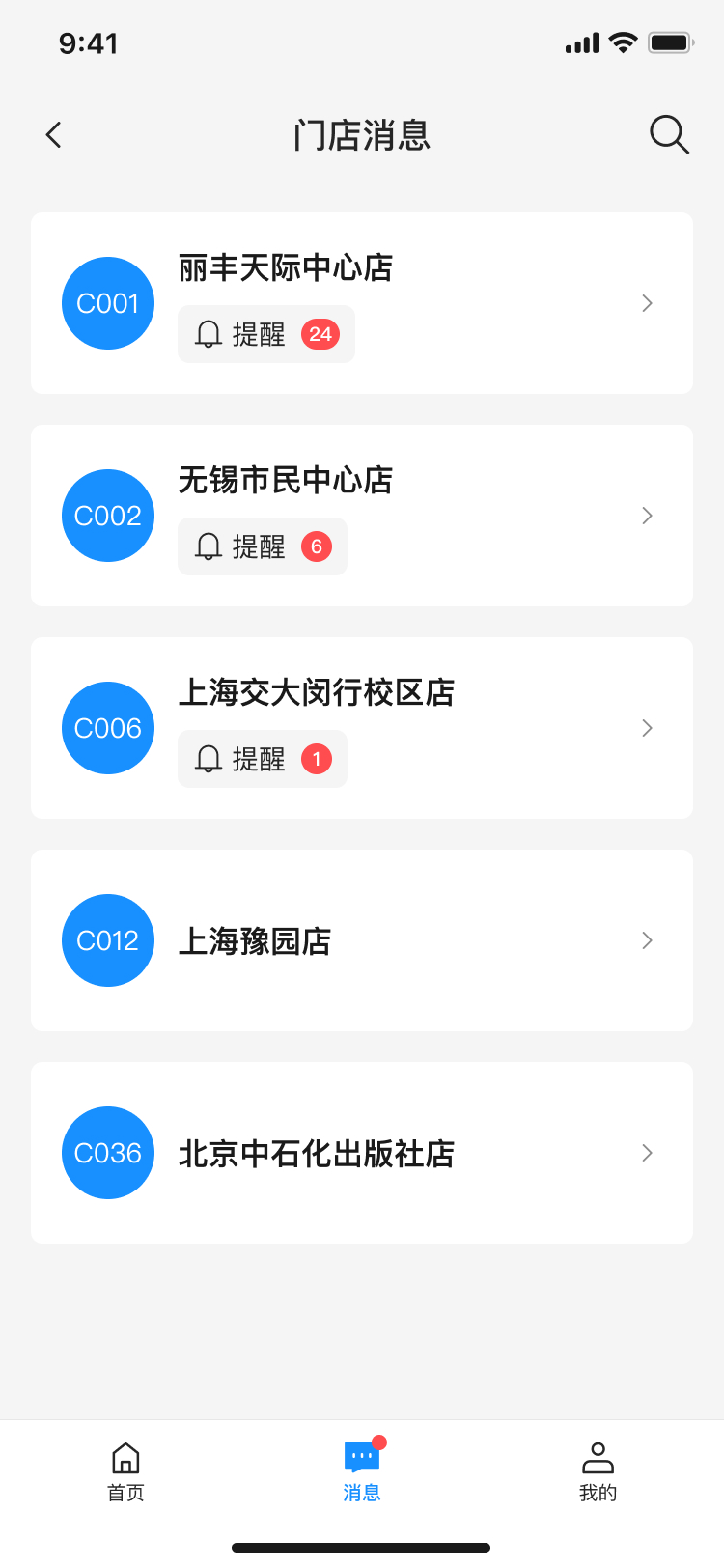Screen dimensions: 724x1568
Task: Click the Wi-Fi icon in the status bar
Action: click(x=623, y=42)
